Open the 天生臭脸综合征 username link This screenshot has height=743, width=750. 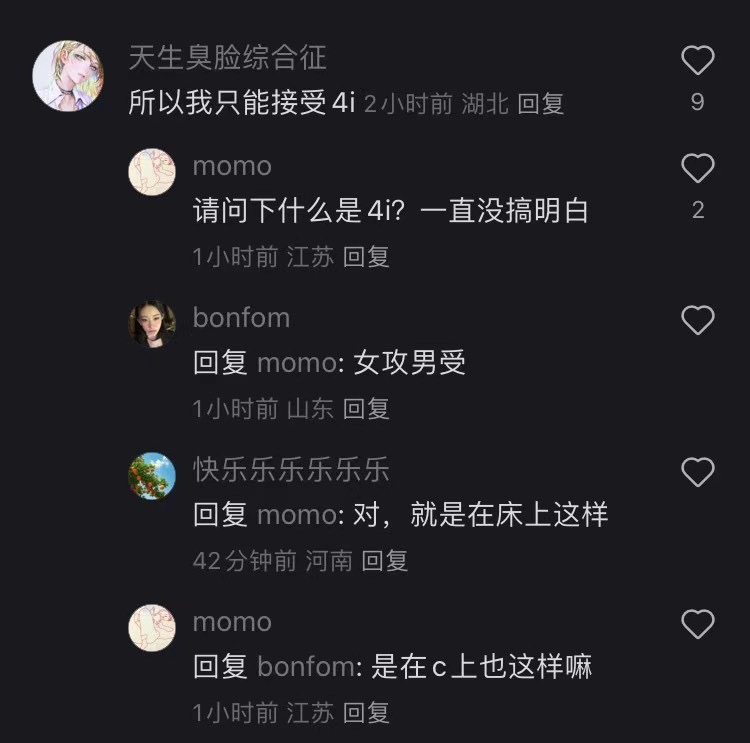coord(227,57)
